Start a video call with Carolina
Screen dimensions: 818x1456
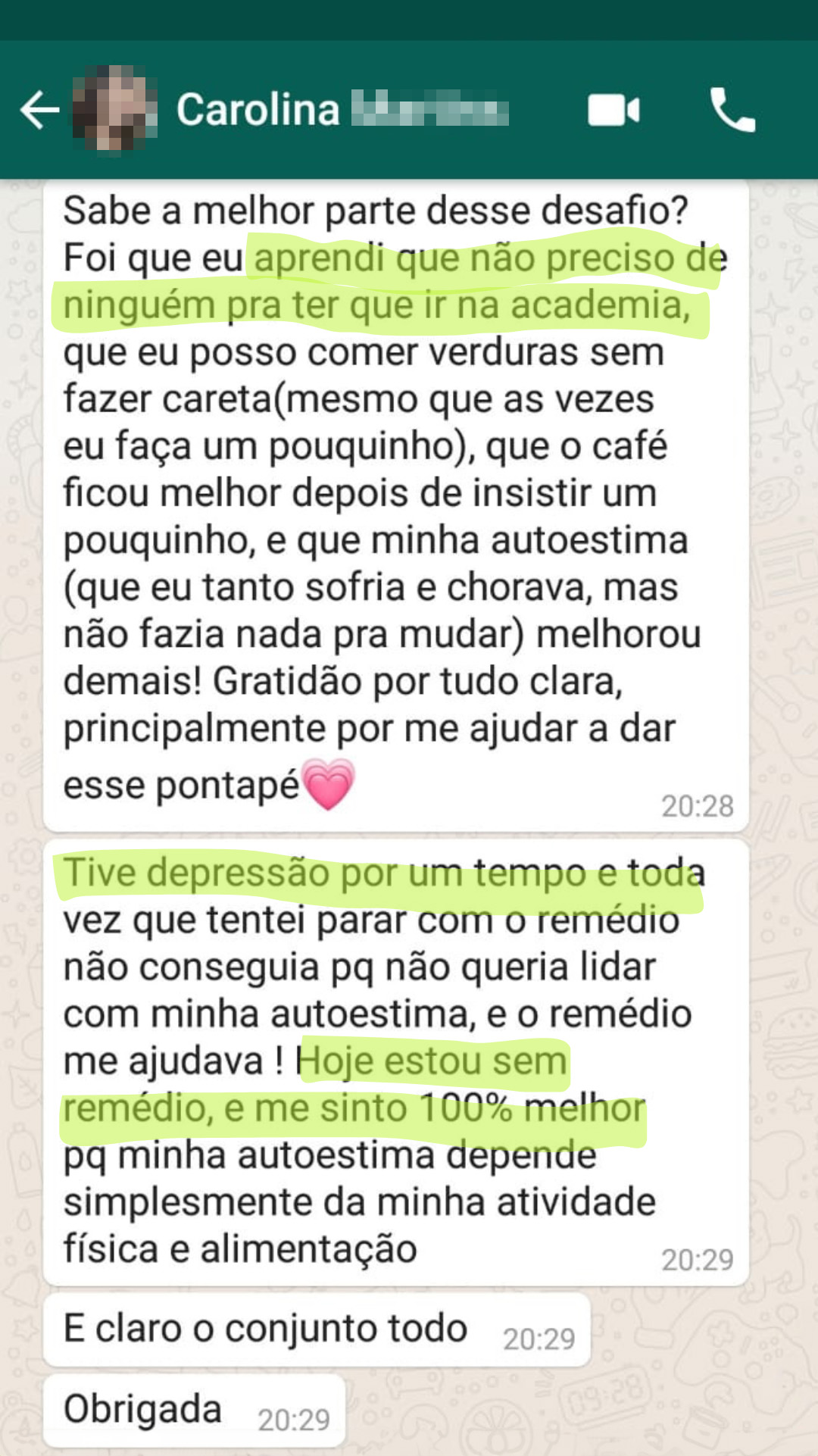(613, 111)
